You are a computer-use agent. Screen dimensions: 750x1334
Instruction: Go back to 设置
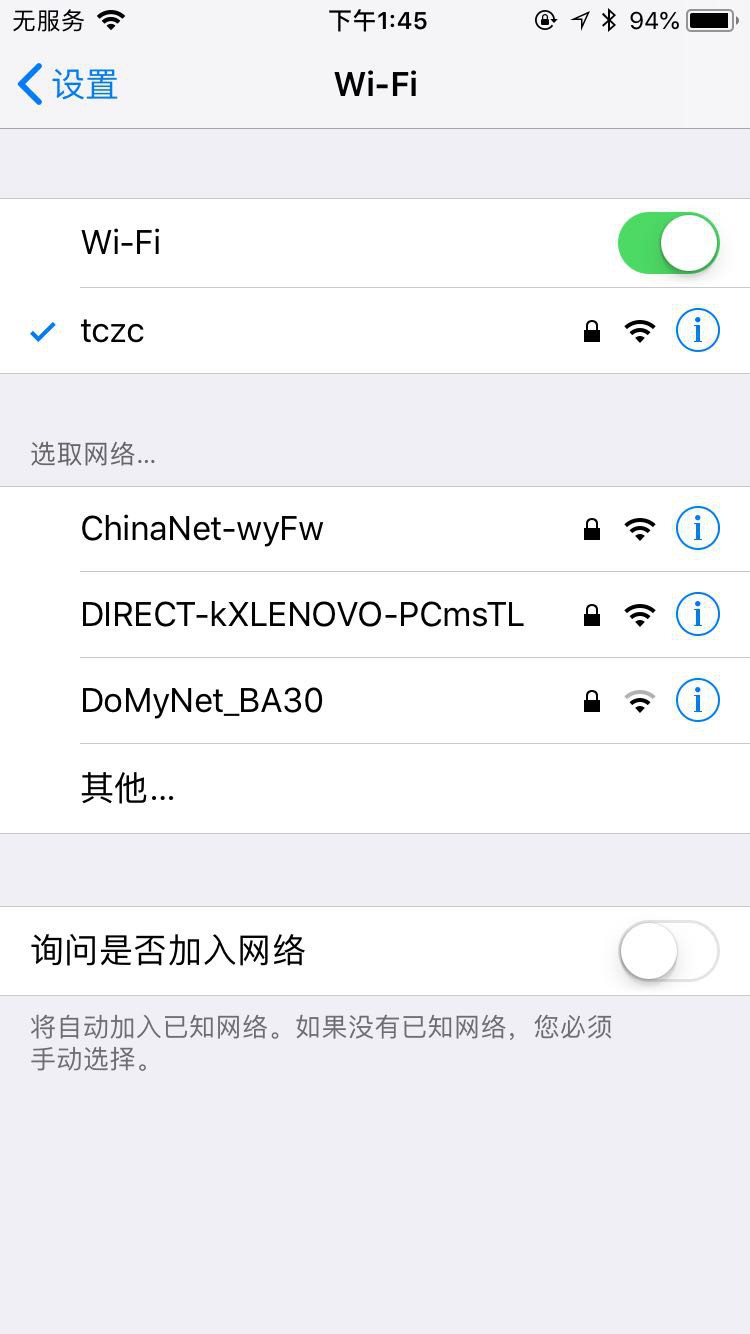68,85
